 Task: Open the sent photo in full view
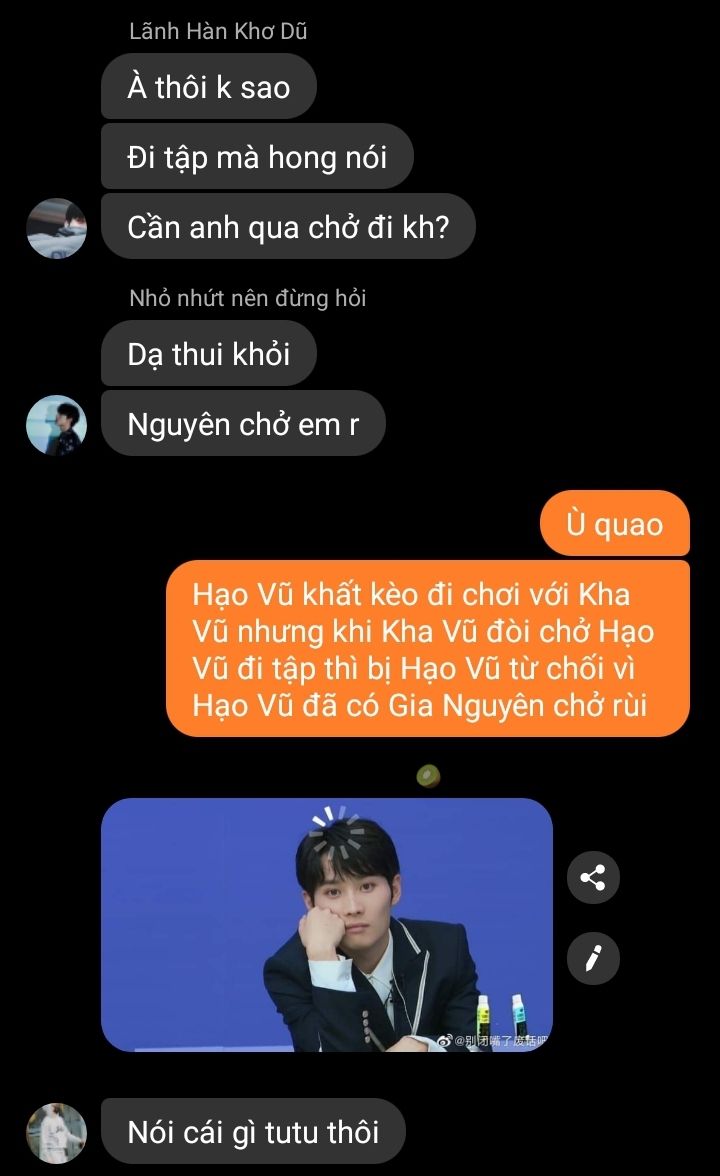[x=327, y=924]
